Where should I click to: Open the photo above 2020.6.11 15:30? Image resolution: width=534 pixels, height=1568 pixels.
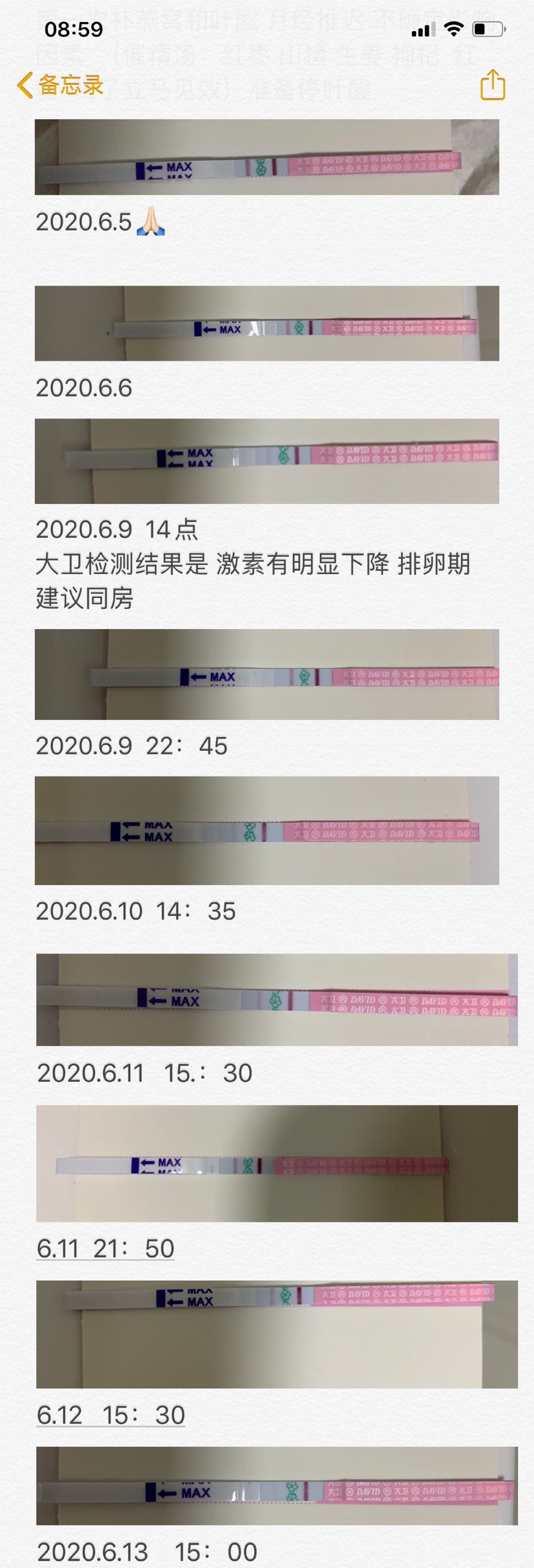(x=277, y=1000)
